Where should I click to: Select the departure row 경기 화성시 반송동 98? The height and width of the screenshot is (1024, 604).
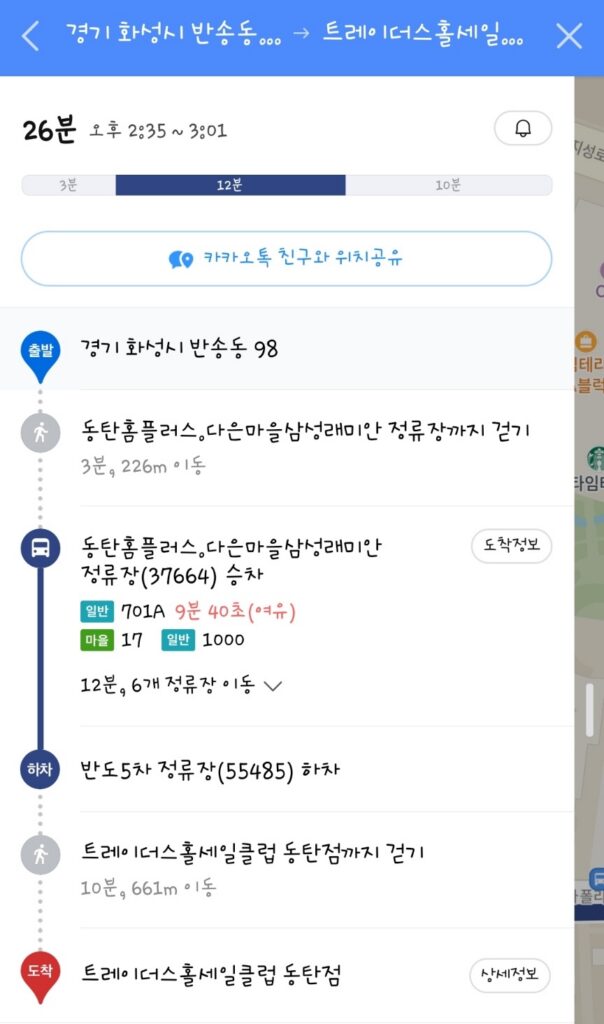click(x=180, y=349)
